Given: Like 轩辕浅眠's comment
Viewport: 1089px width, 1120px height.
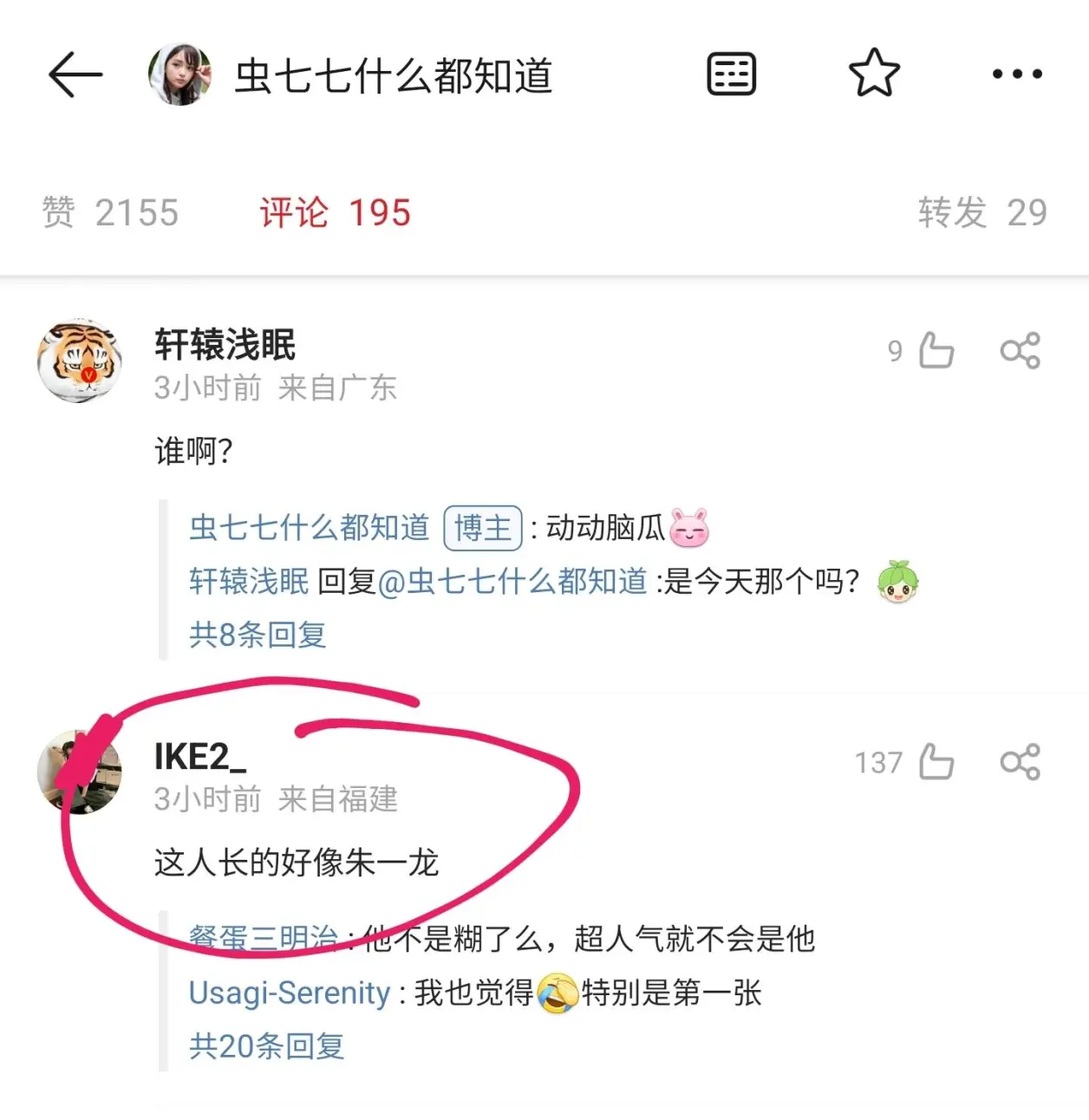Looking at the screenshot, I should [x=935, y=351].
